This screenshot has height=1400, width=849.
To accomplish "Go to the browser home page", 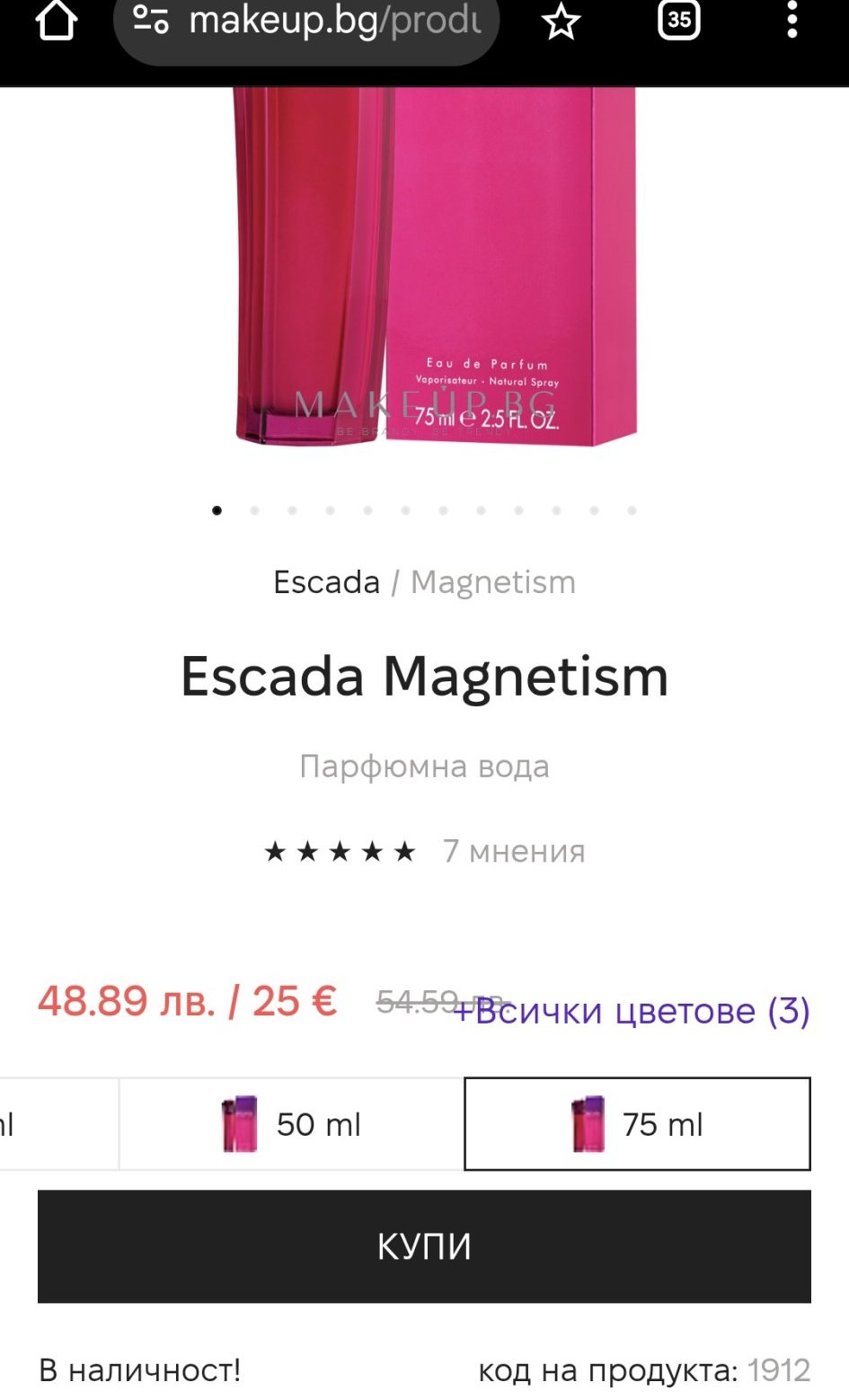I will 57,20.
